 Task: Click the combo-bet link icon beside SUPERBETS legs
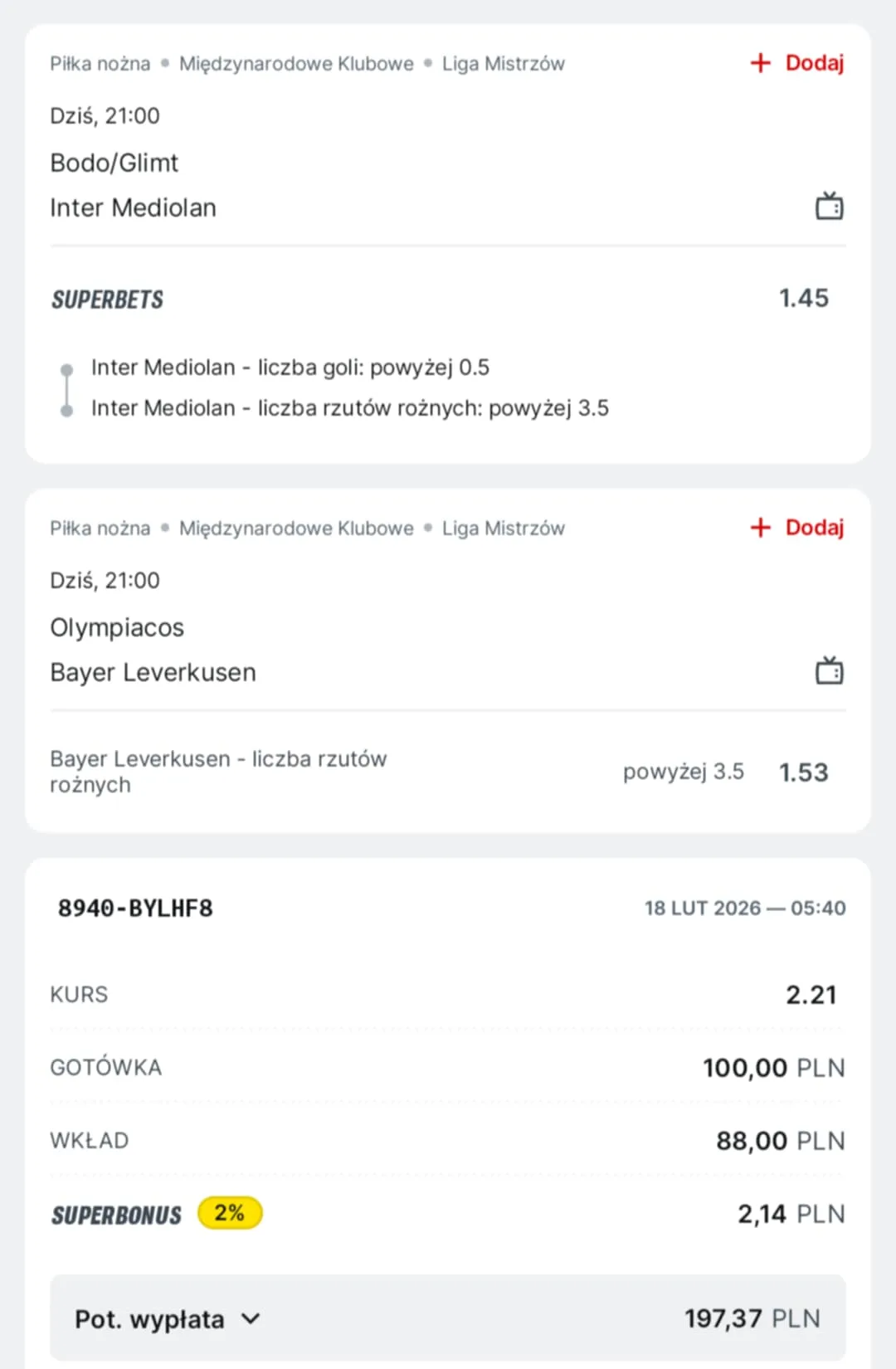pyautogui.click(x=67, y=387)
